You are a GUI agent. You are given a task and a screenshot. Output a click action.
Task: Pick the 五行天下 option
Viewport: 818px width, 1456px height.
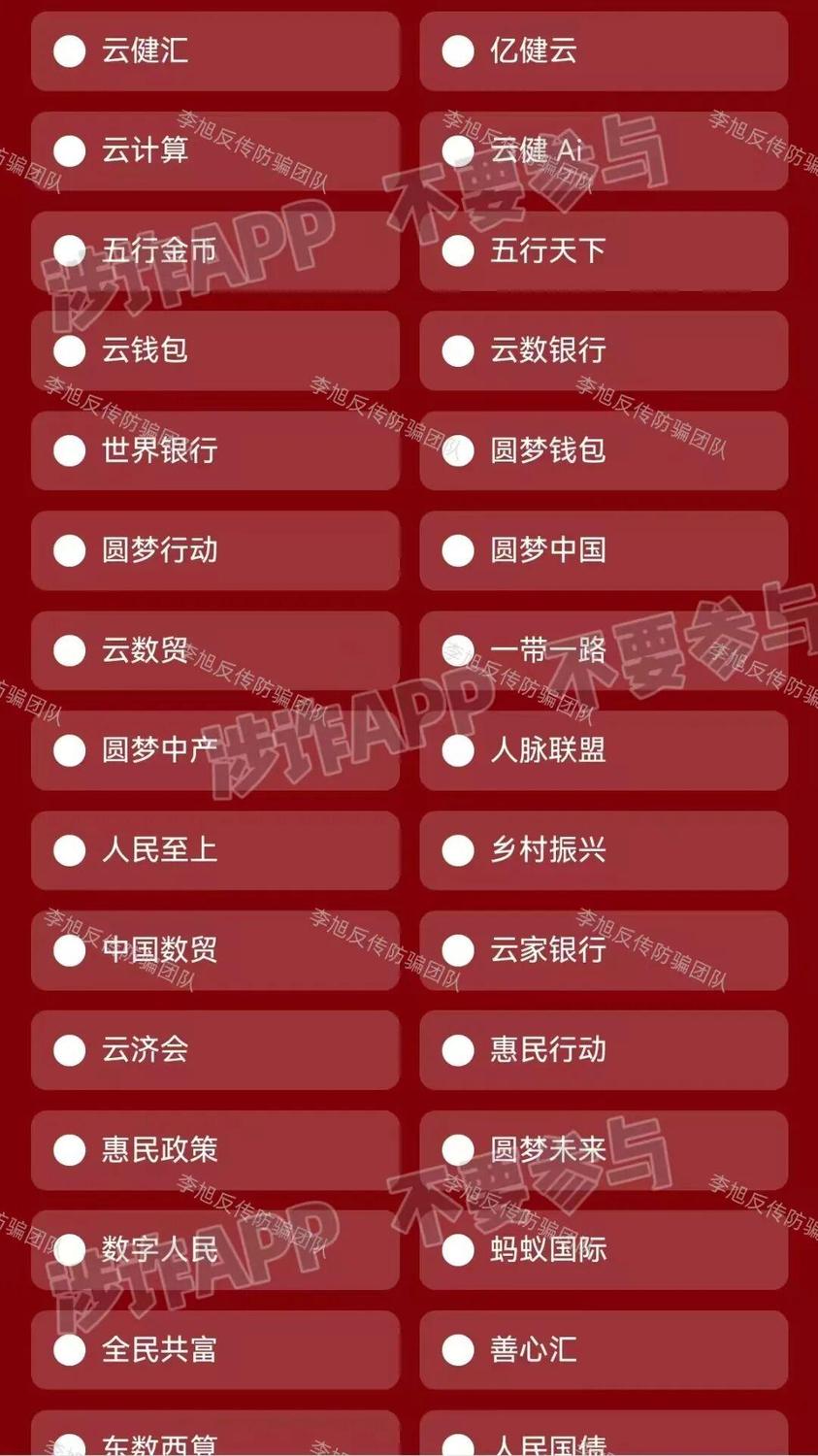pyautogui.click(x=458, y=250)
